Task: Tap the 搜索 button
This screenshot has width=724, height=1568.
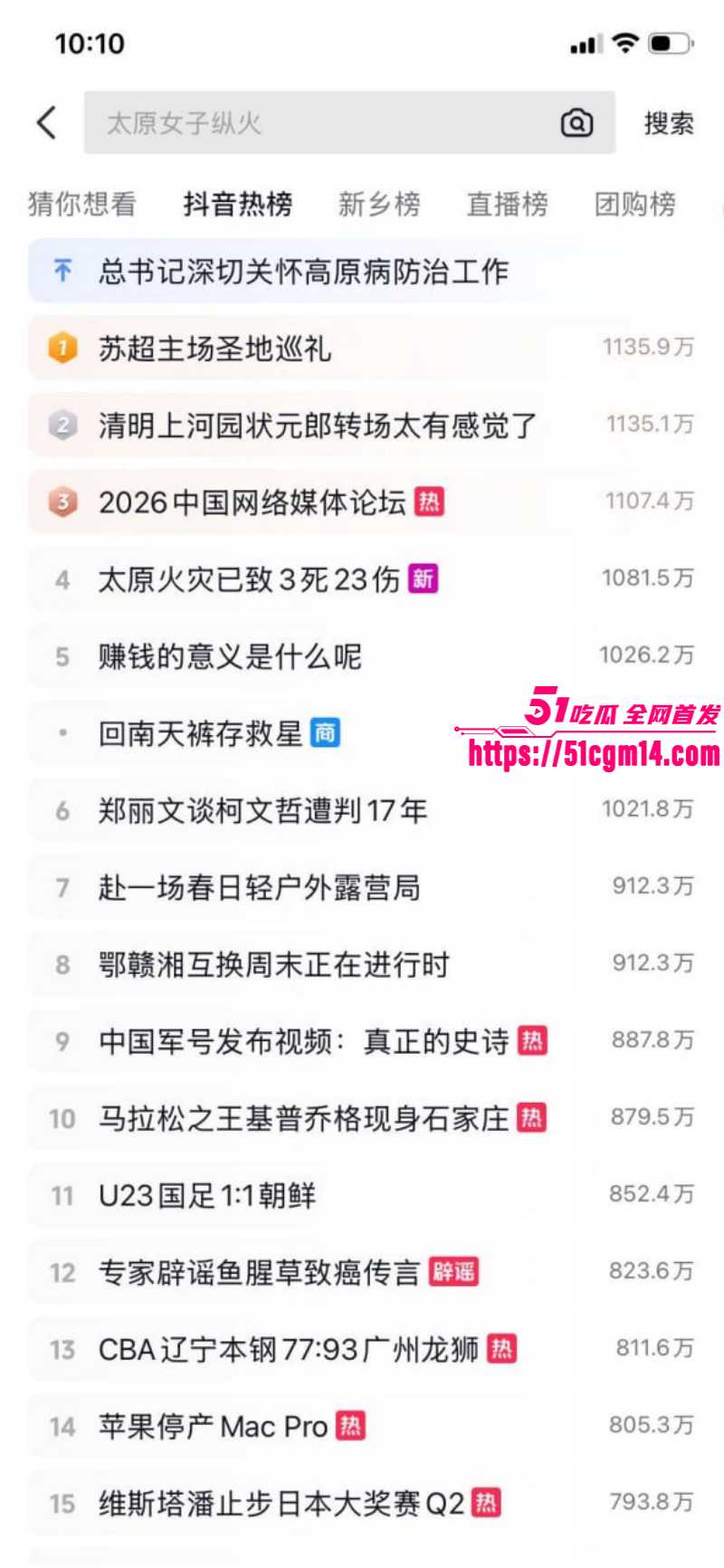Action: [x=669, y=123]
